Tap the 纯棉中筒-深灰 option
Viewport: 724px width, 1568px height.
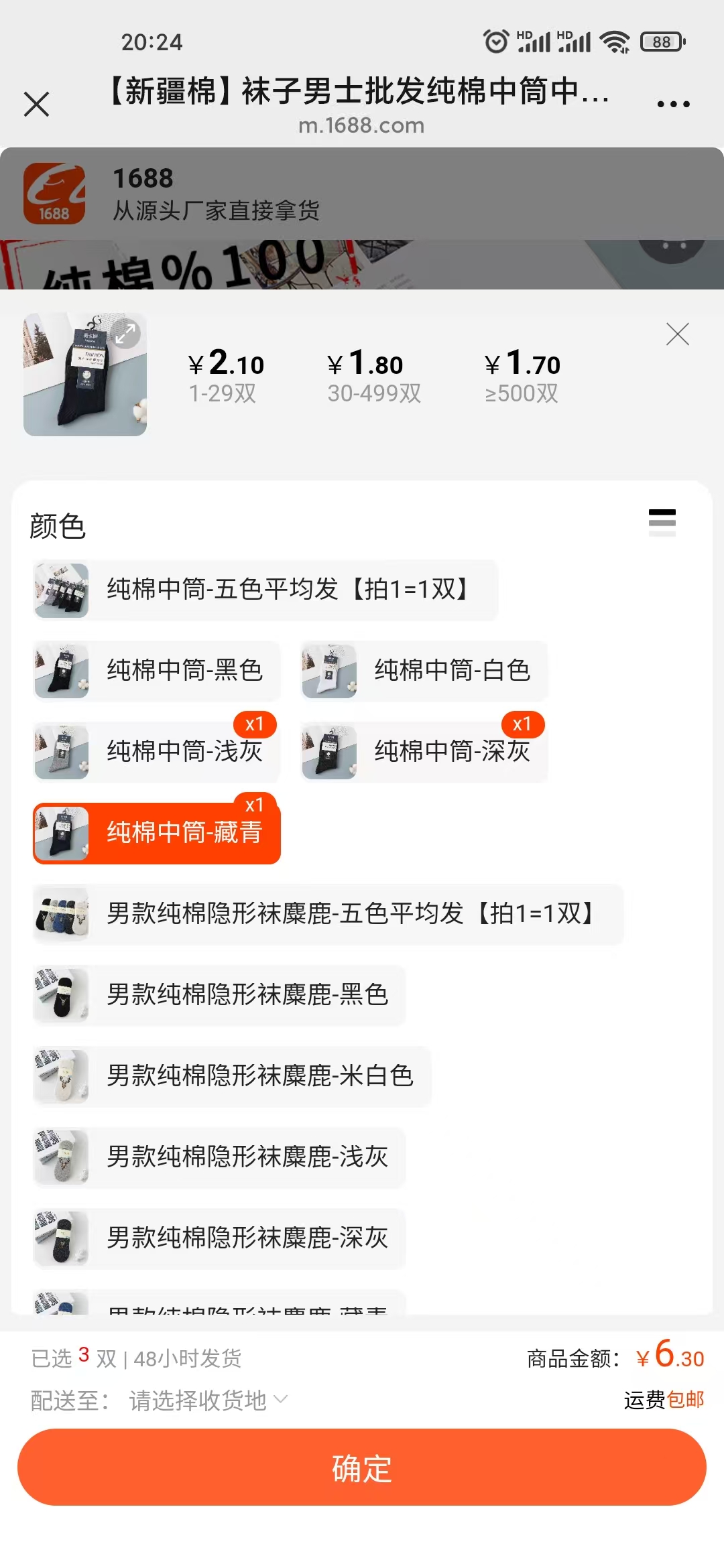[x=424, y=752]
